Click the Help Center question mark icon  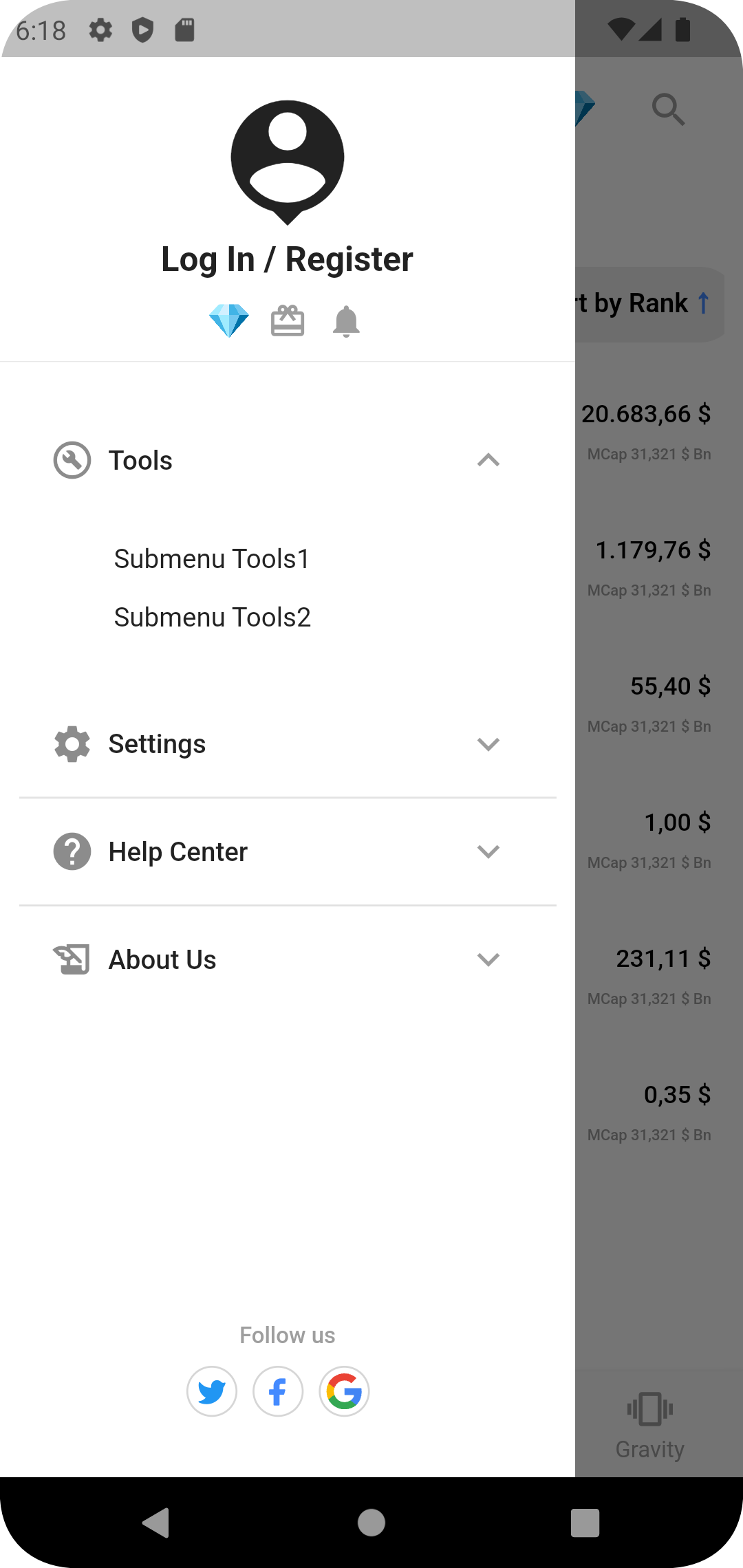click(72, 851)
